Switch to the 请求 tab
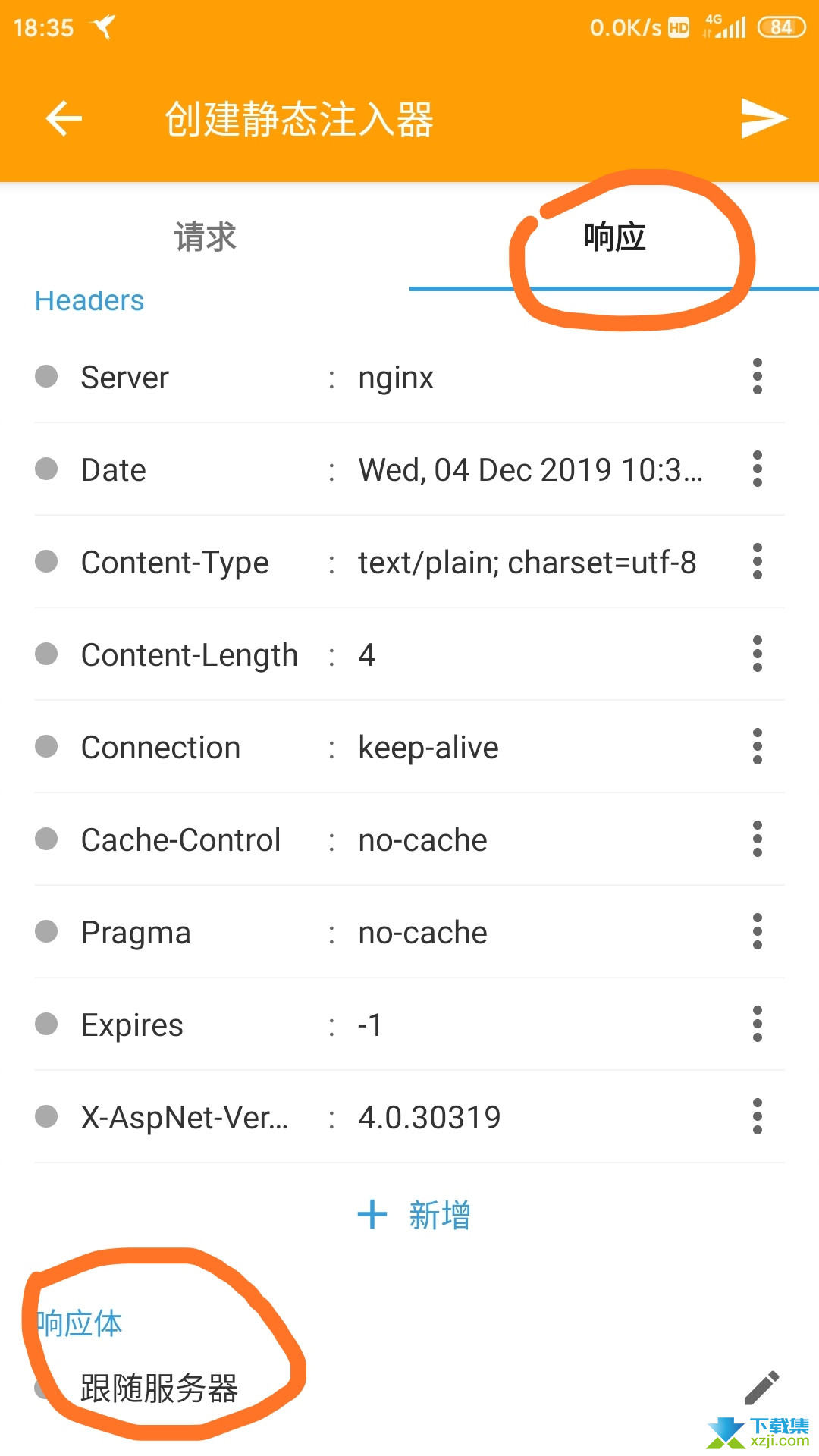 tap(205, 237)
